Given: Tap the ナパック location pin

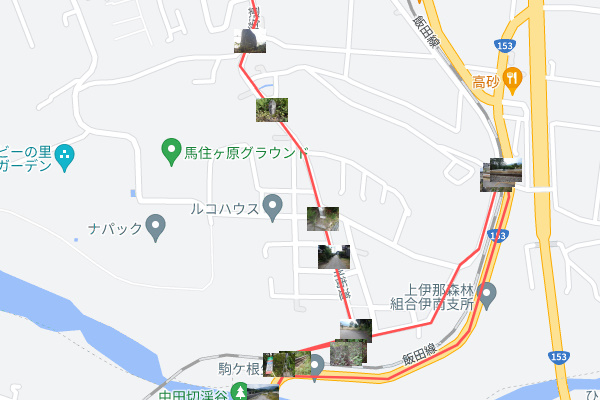Looking at the screenshot, I should 155,229.
